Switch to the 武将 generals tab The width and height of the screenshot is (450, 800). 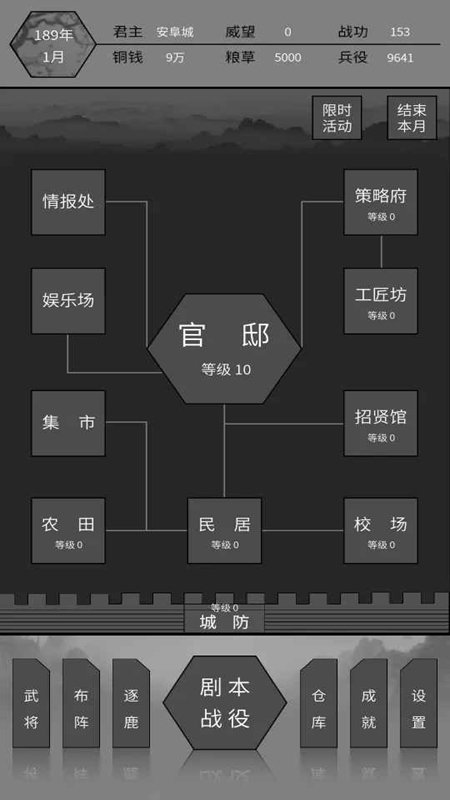pyautogui.click(x=31, y=703)
